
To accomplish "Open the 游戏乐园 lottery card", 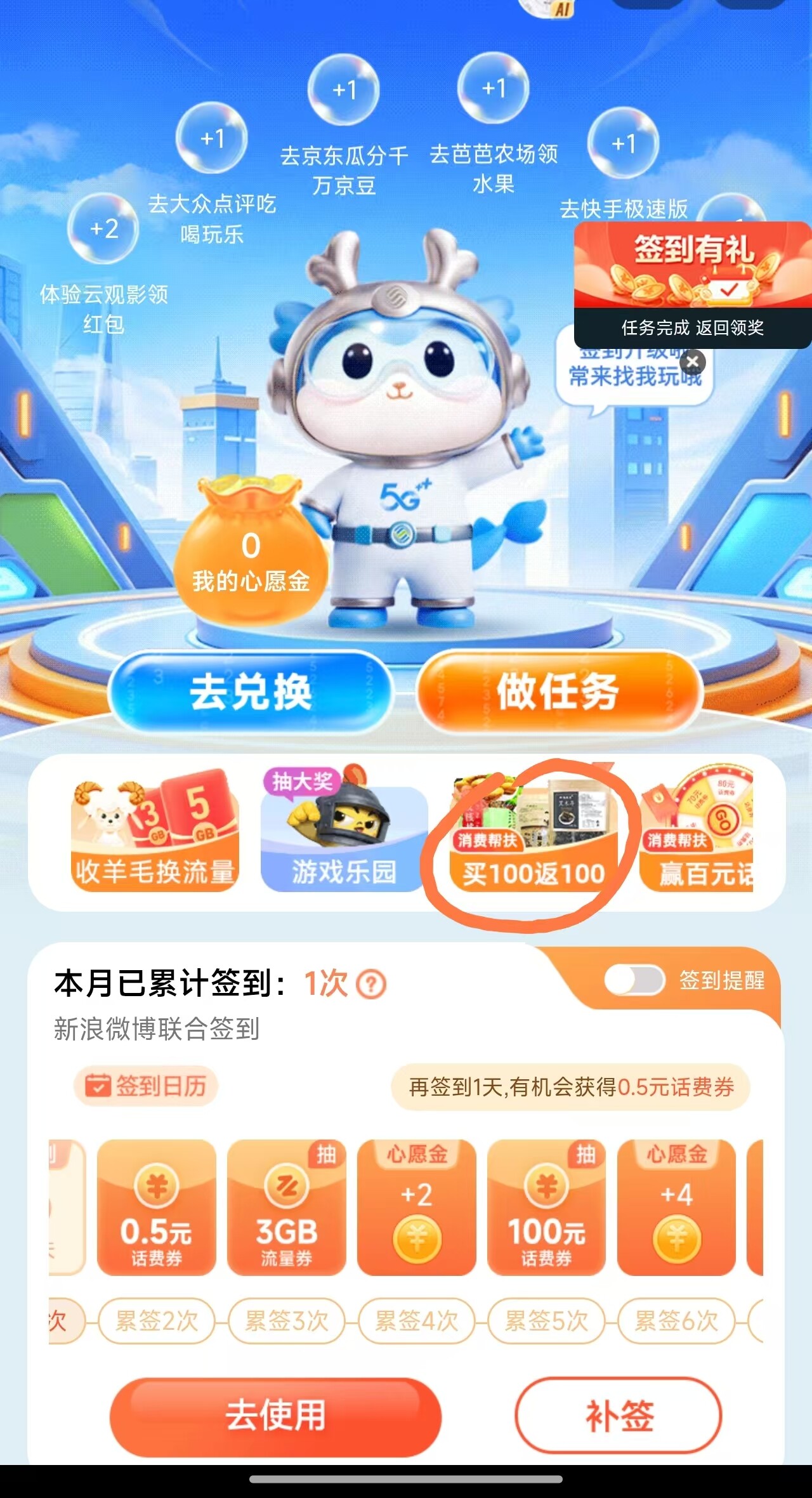I will pyautogui.click(x=343, y=831).
